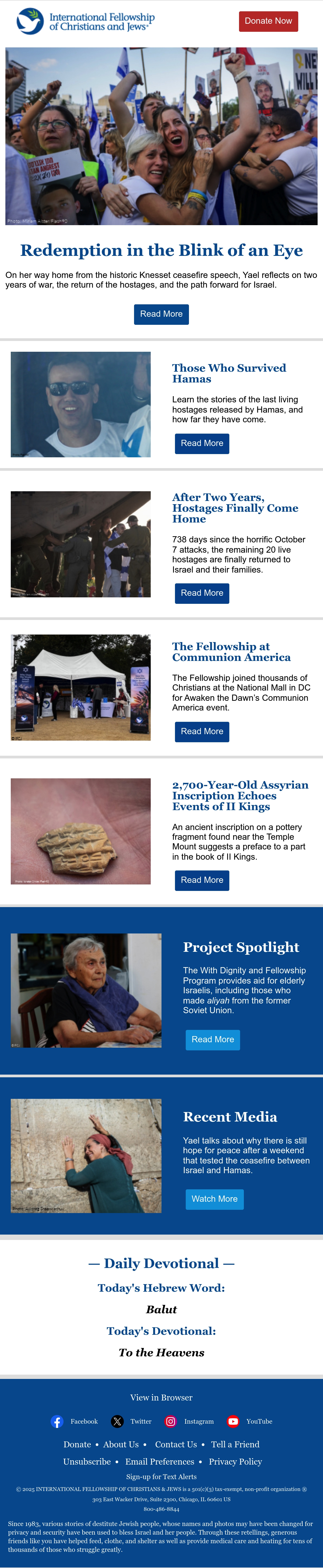Unsubscribe from this mailing list
This screenshot has height=1568, width=323.
(87, 1461)
